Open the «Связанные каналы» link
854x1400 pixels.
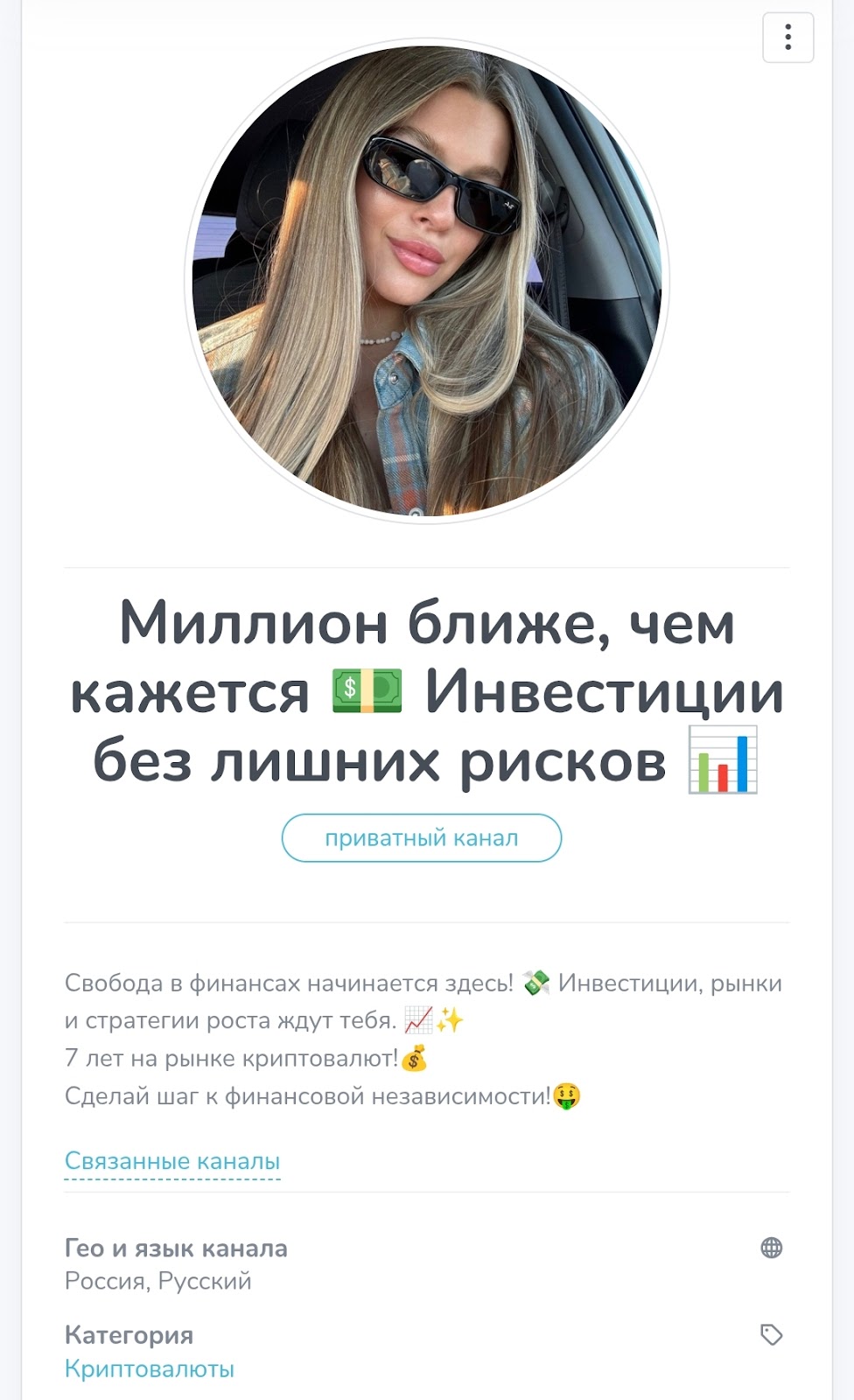[172, 1161]
